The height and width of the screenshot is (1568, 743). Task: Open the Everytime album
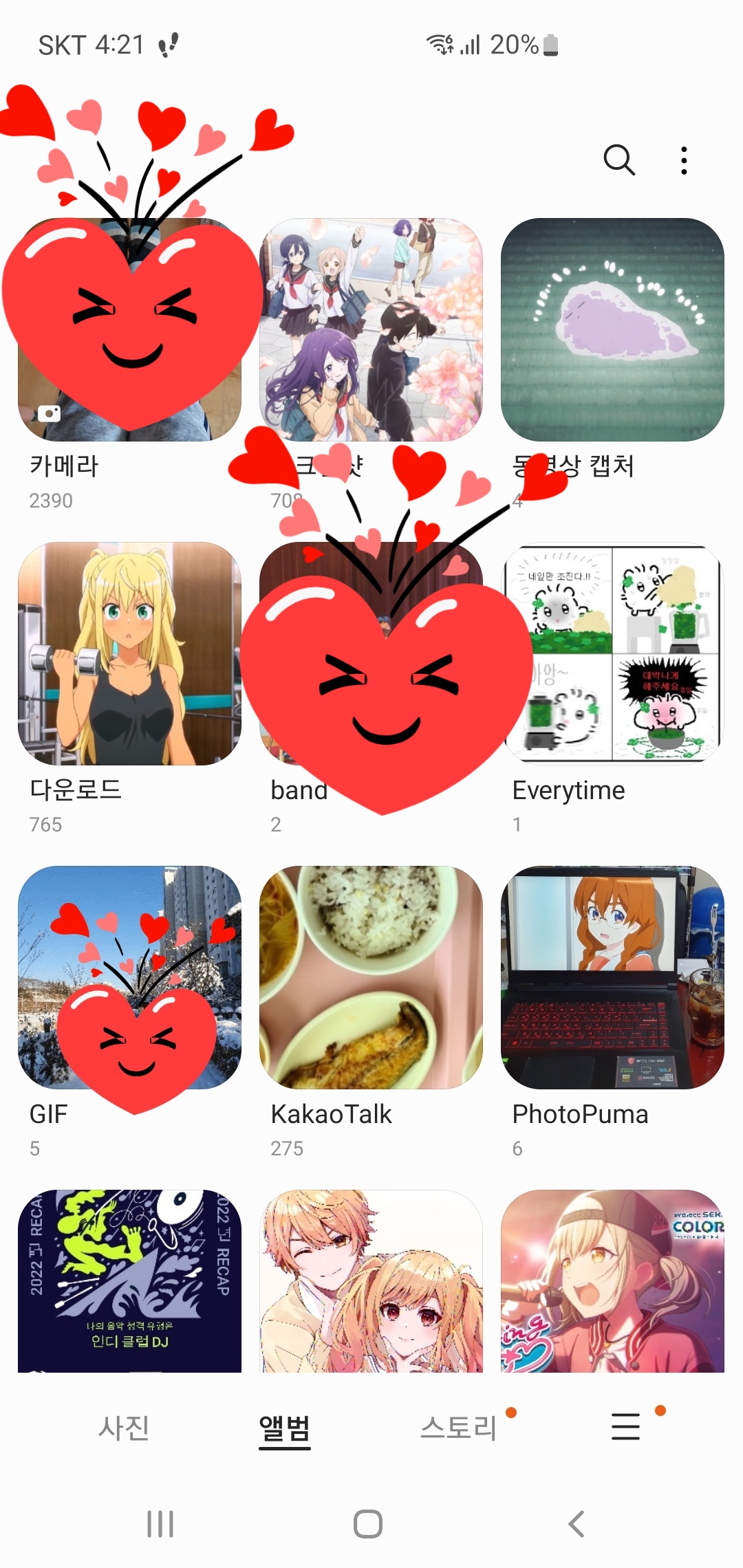tap(612, 653)
